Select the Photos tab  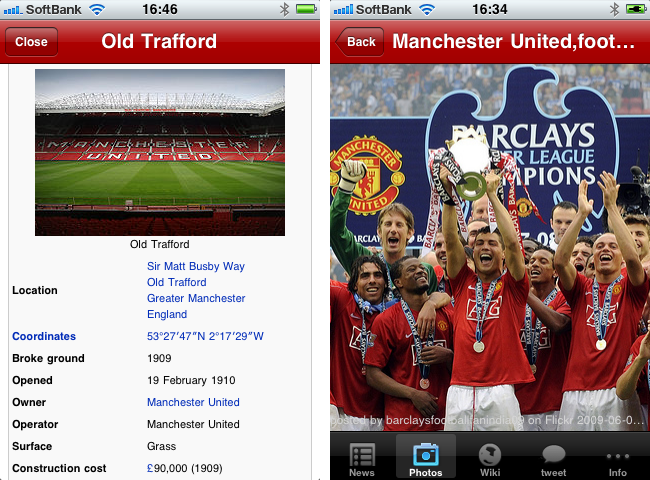click(426, 459)
